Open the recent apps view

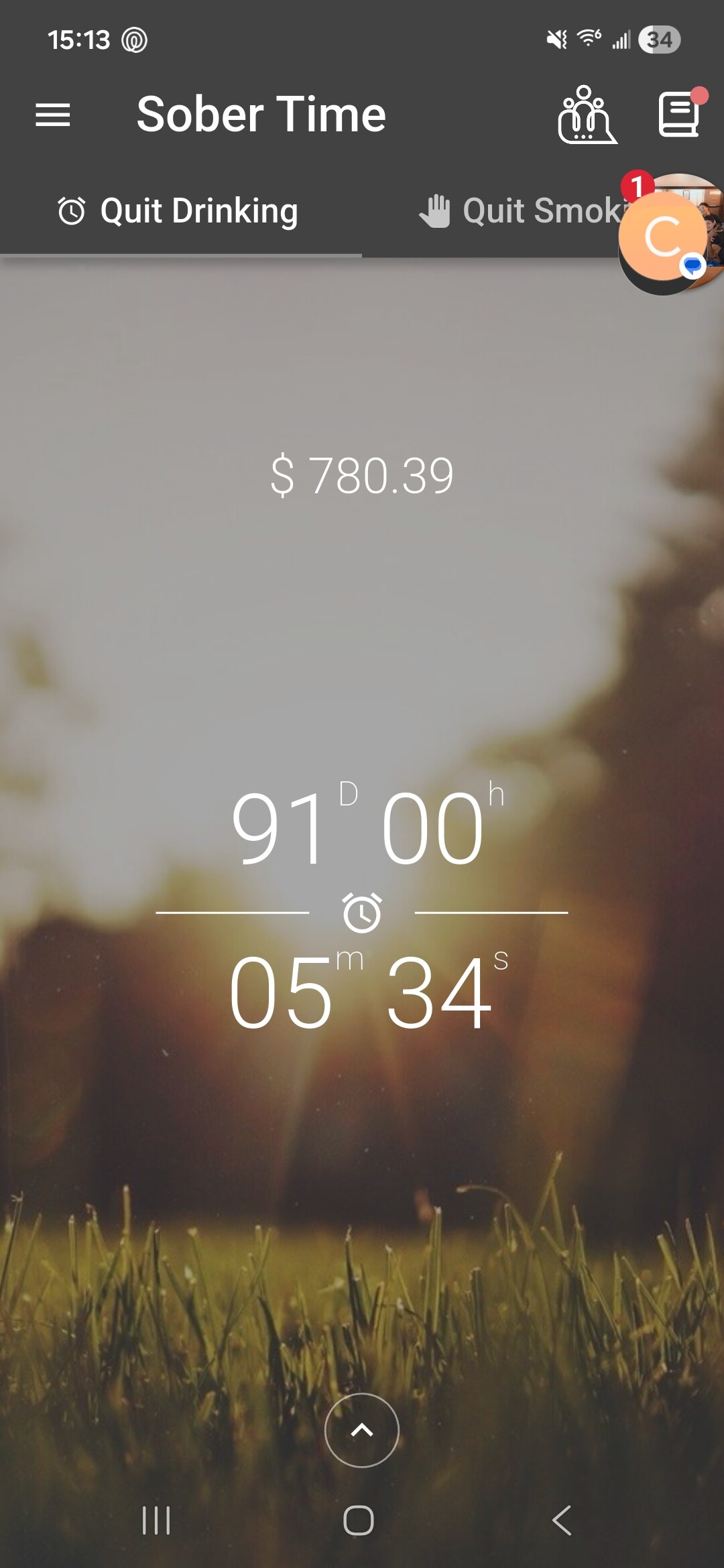point(156,1520)
